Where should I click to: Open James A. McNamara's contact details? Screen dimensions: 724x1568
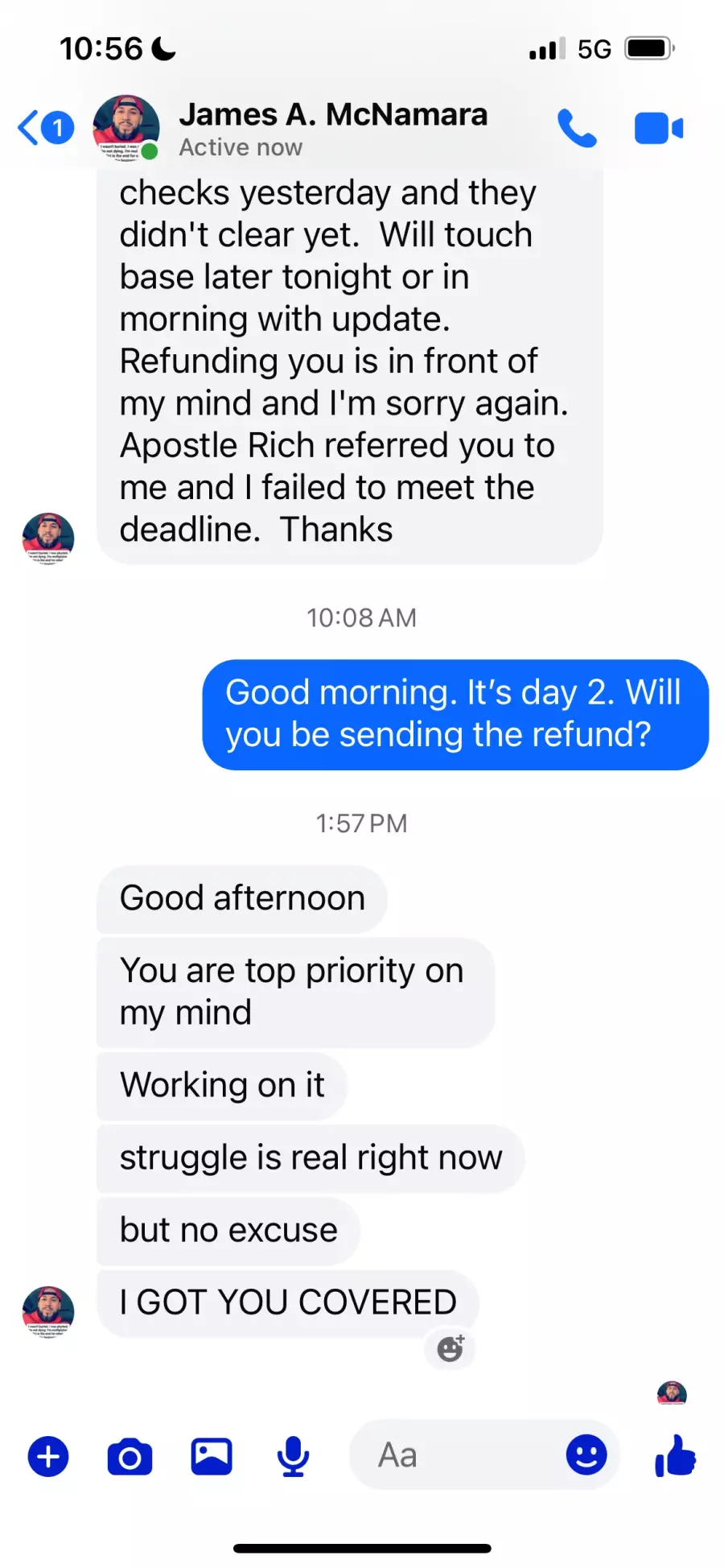332,128
